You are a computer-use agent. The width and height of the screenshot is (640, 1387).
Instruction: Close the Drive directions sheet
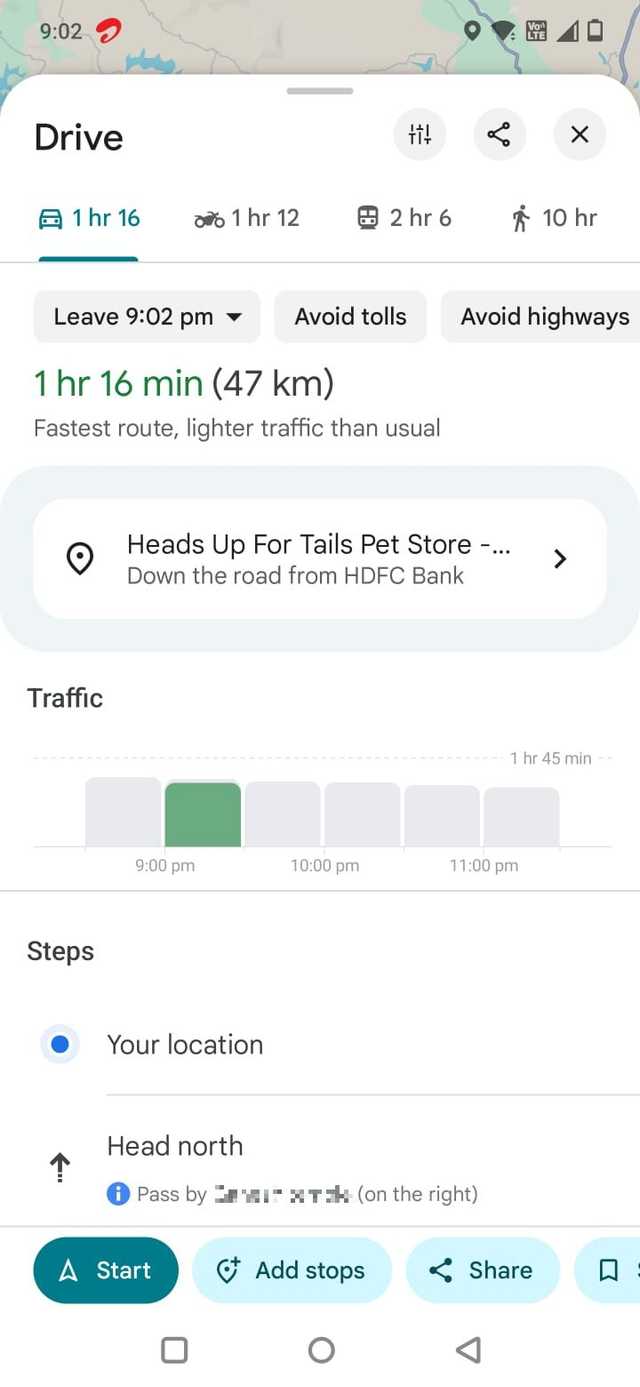click(x=579, y=135)
